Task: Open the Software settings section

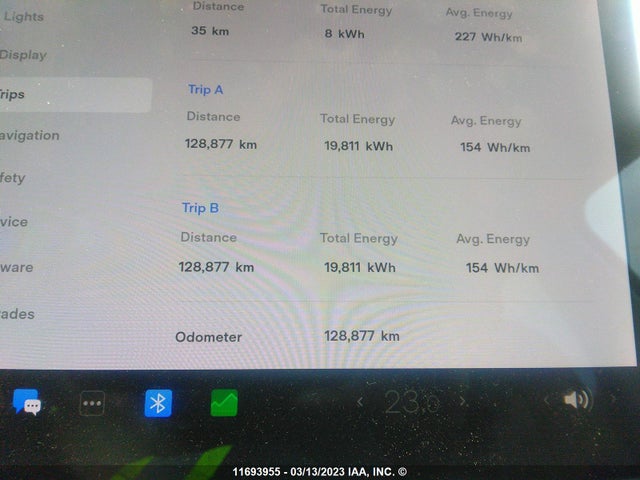Action: click(17, 267)
